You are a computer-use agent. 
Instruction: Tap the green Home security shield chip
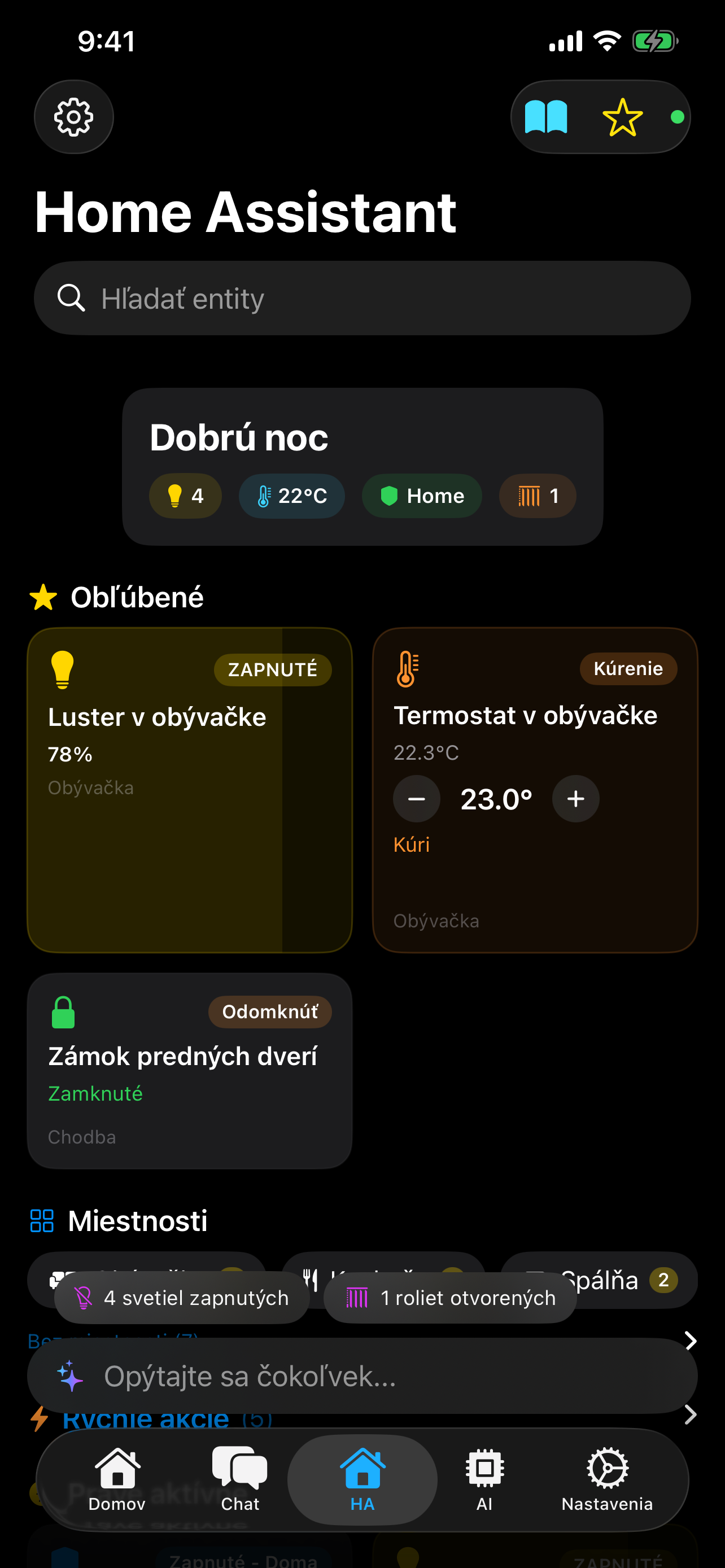[x=421, y=496]
